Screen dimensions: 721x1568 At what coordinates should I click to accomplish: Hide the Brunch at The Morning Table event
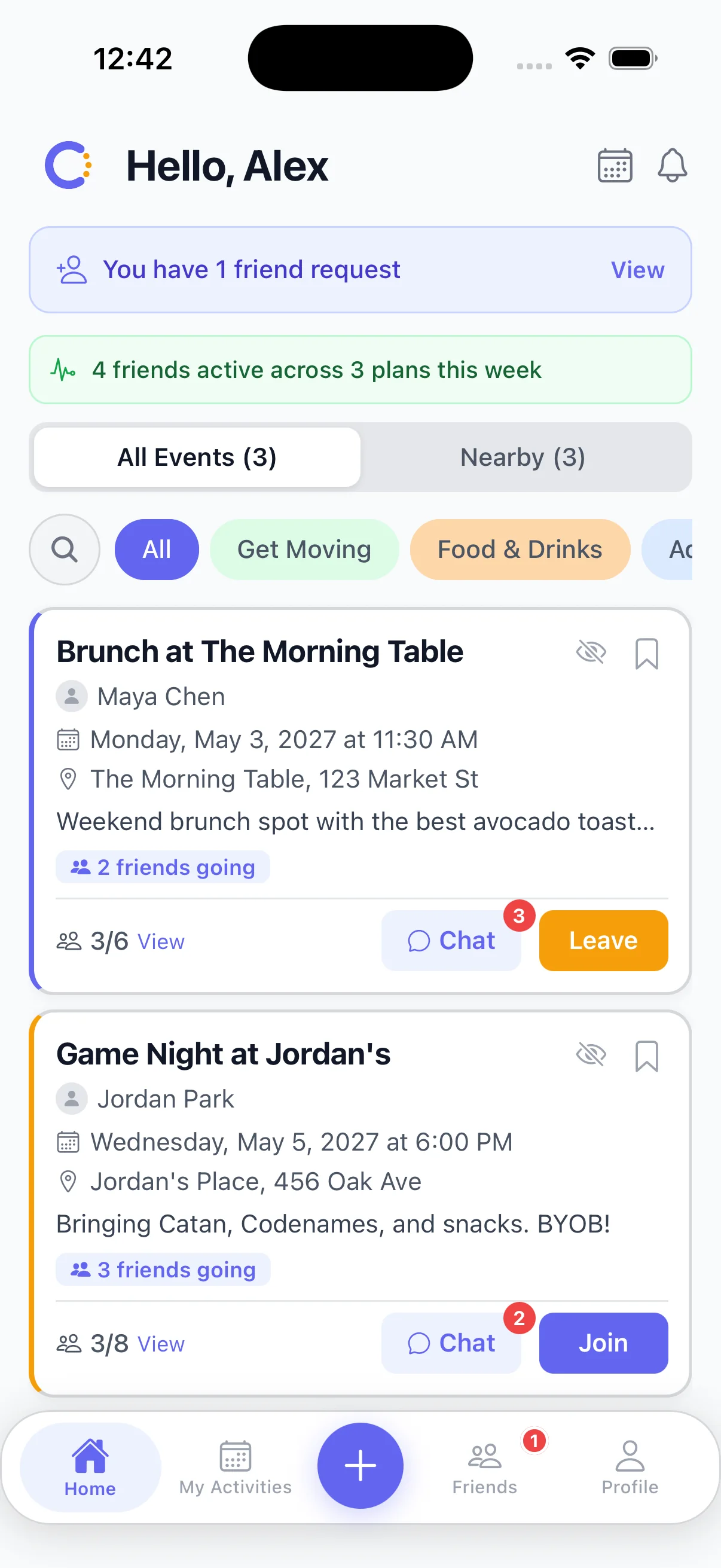[591, 652]
